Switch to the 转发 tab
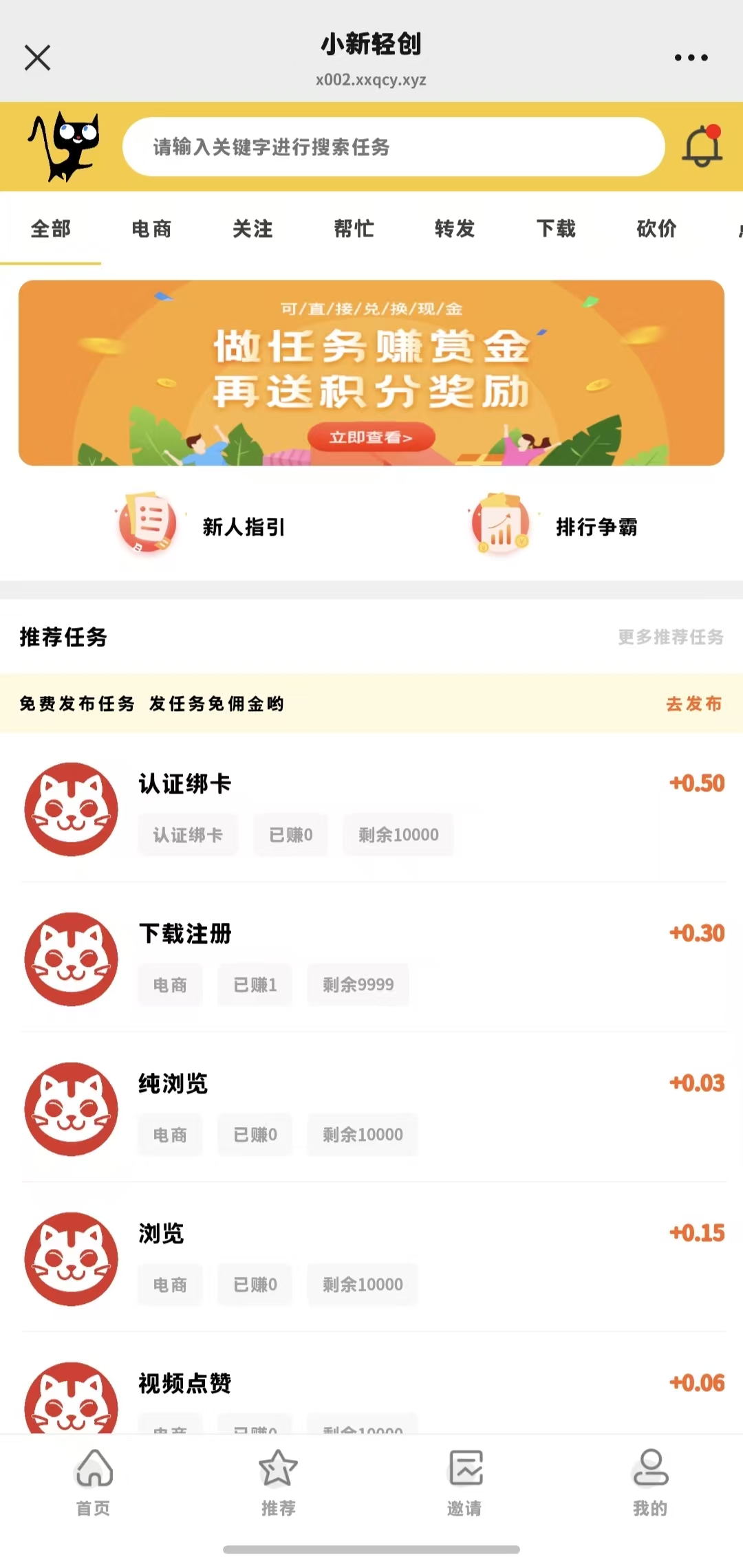The image size is (743, 1568). click(x=455, y=229)
